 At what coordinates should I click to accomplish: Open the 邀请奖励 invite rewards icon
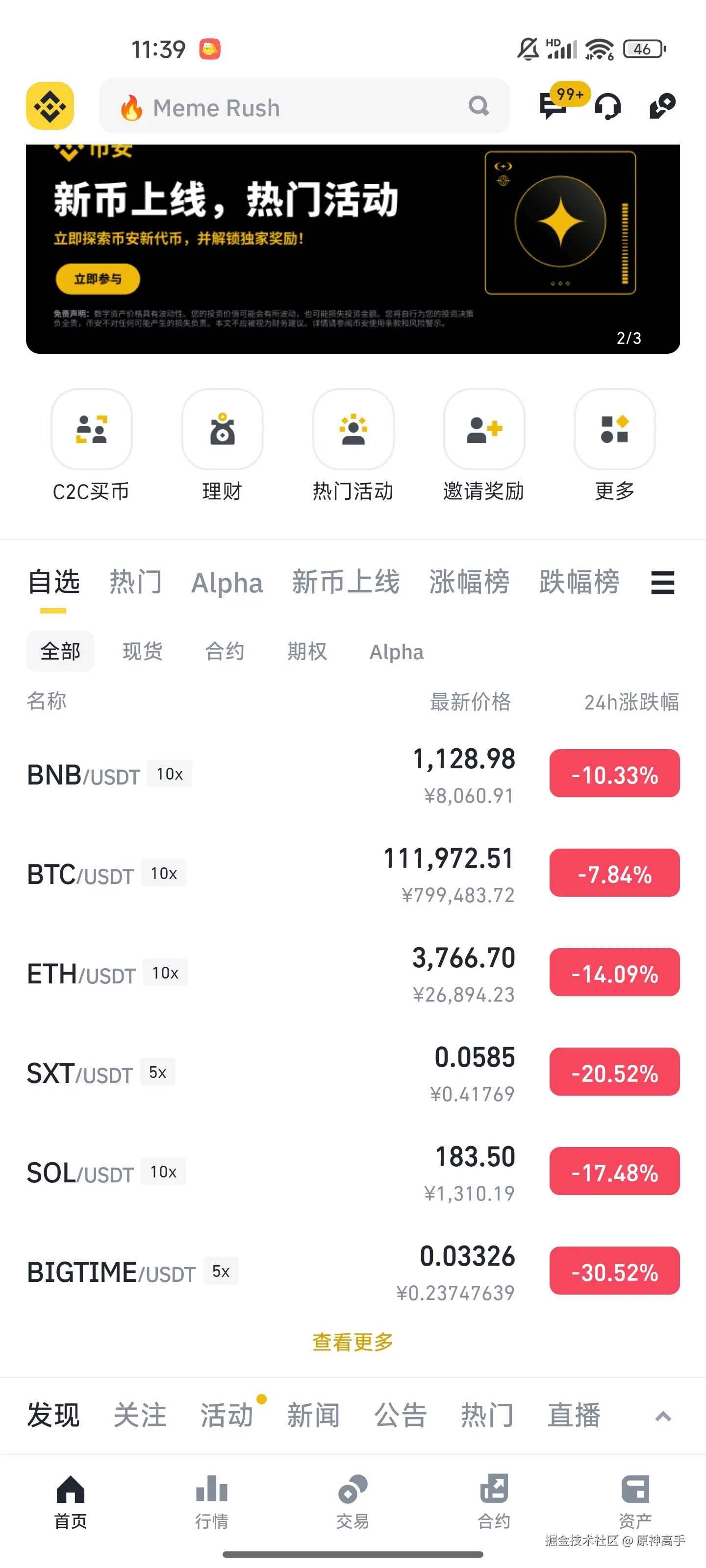click(x=484, y=430)
